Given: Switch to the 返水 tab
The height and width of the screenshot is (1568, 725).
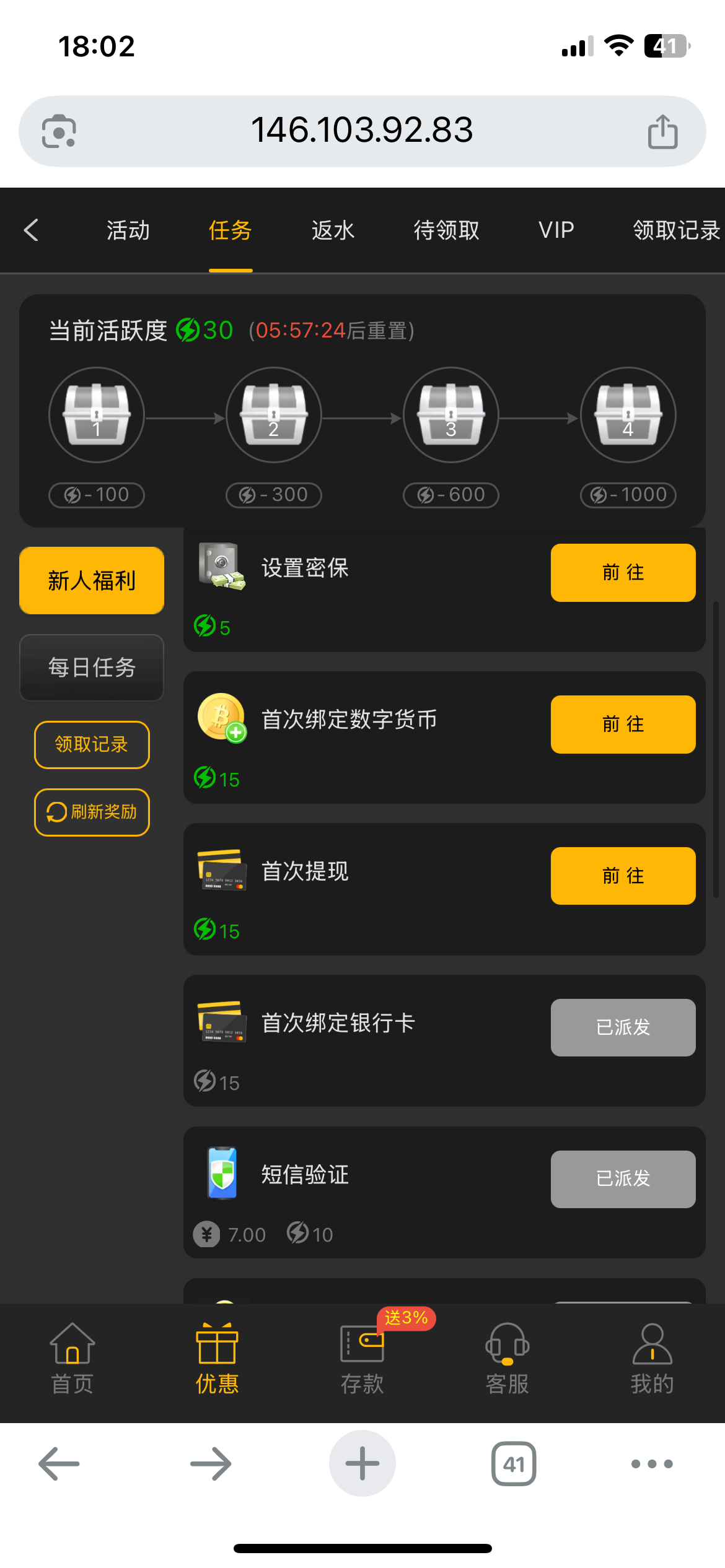Looking at the screenshot, I should [x=333, y=230].
